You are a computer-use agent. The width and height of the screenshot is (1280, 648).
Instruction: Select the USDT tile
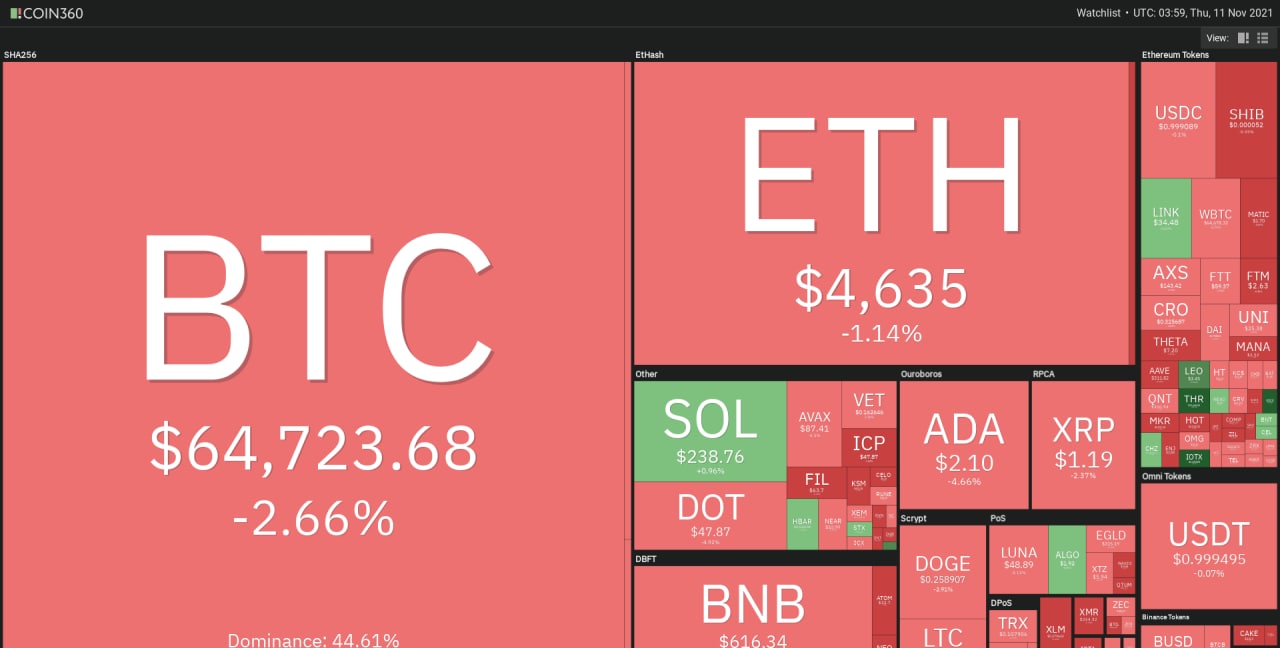coord(1208,543)
